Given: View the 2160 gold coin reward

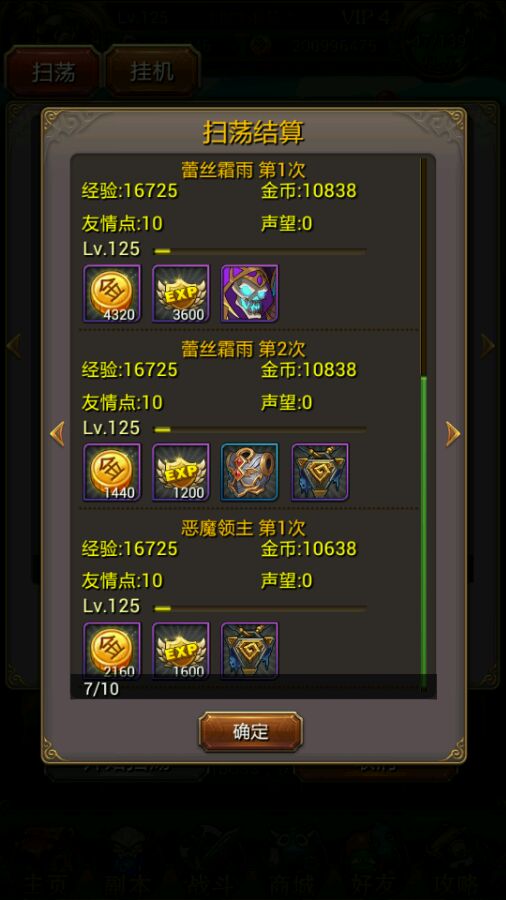Looking at the screenshot, I should [x=112, y=650].
